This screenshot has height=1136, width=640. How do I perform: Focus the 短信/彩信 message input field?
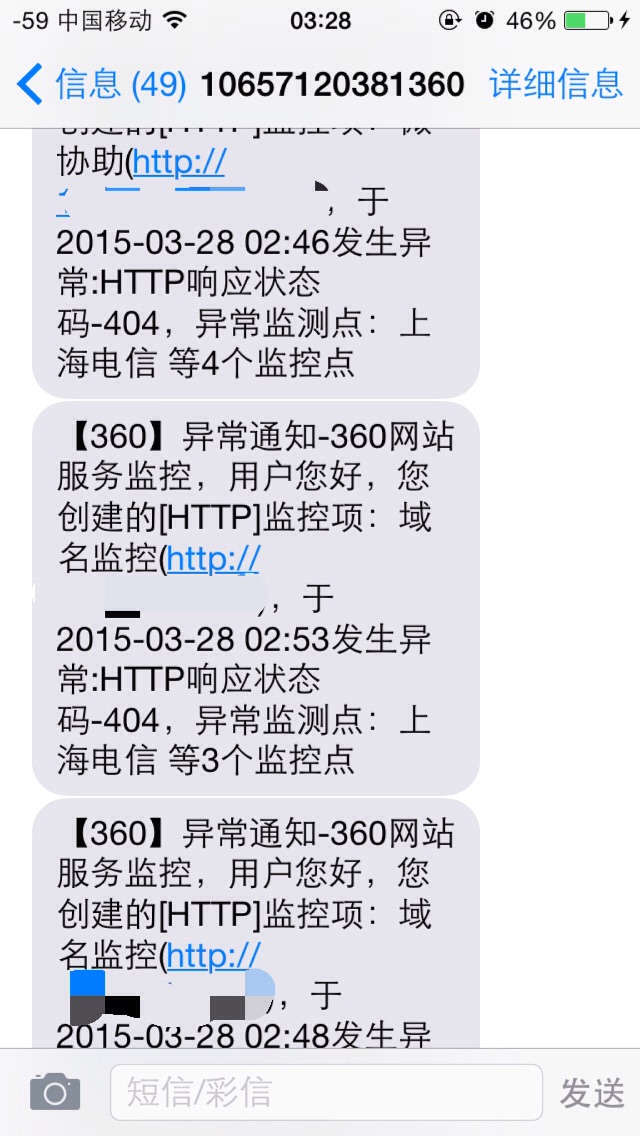(325, 1091)
